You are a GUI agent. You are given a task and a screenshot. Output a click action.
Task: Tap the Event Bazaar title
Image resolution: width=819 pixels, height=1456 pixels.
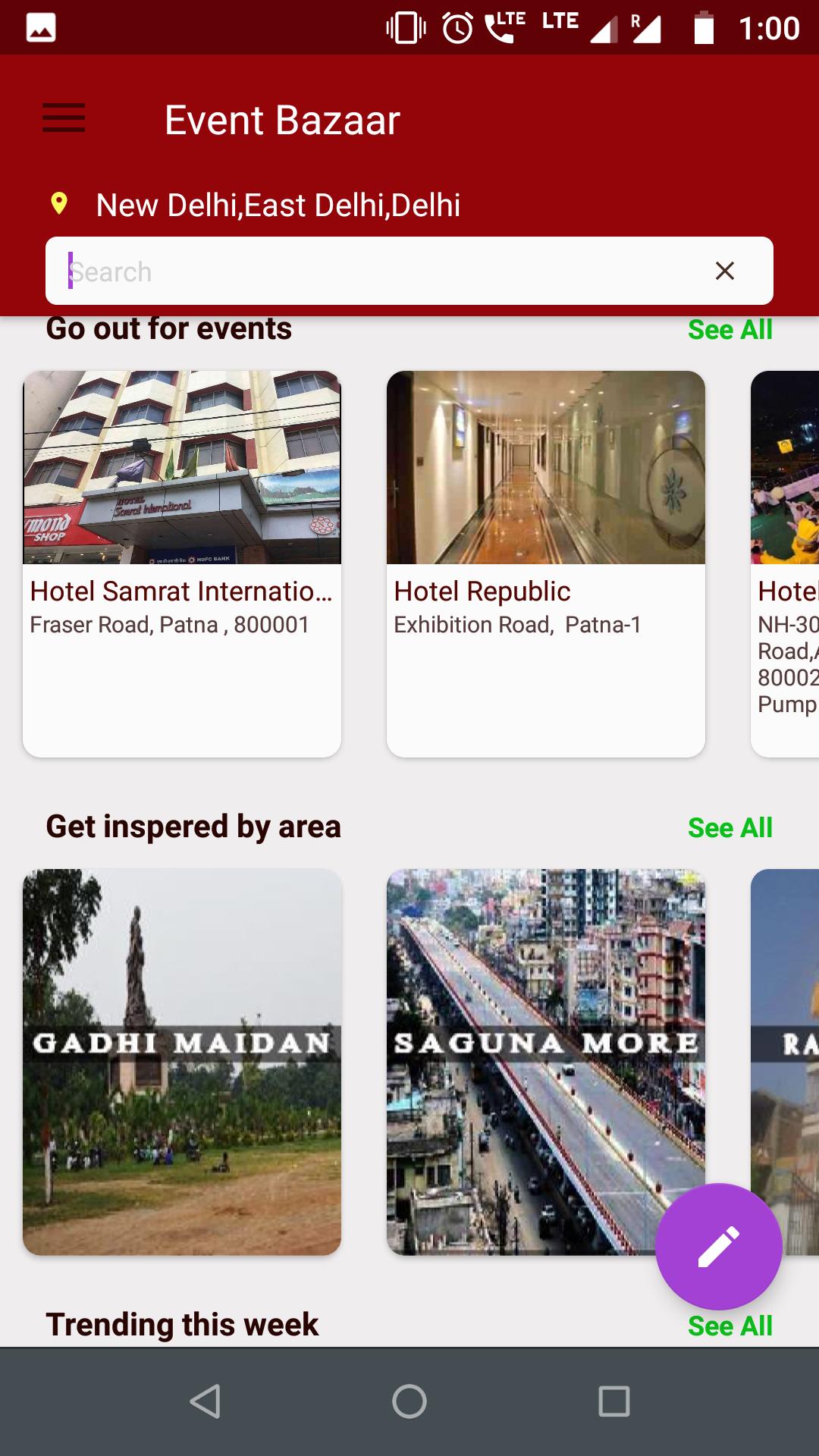281,119
